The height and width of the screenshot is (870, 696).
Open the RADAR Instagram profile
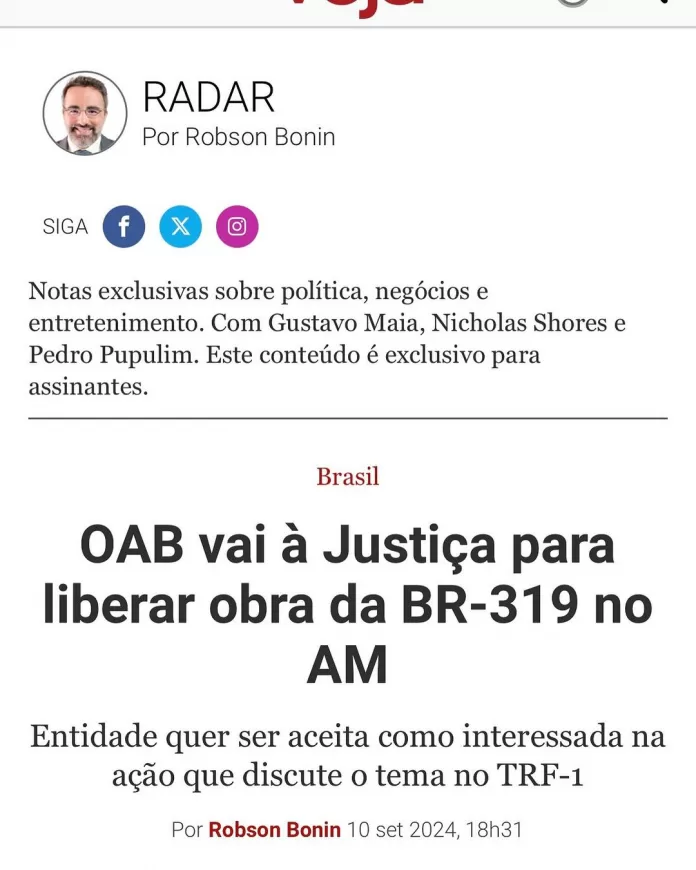[237, 227]
